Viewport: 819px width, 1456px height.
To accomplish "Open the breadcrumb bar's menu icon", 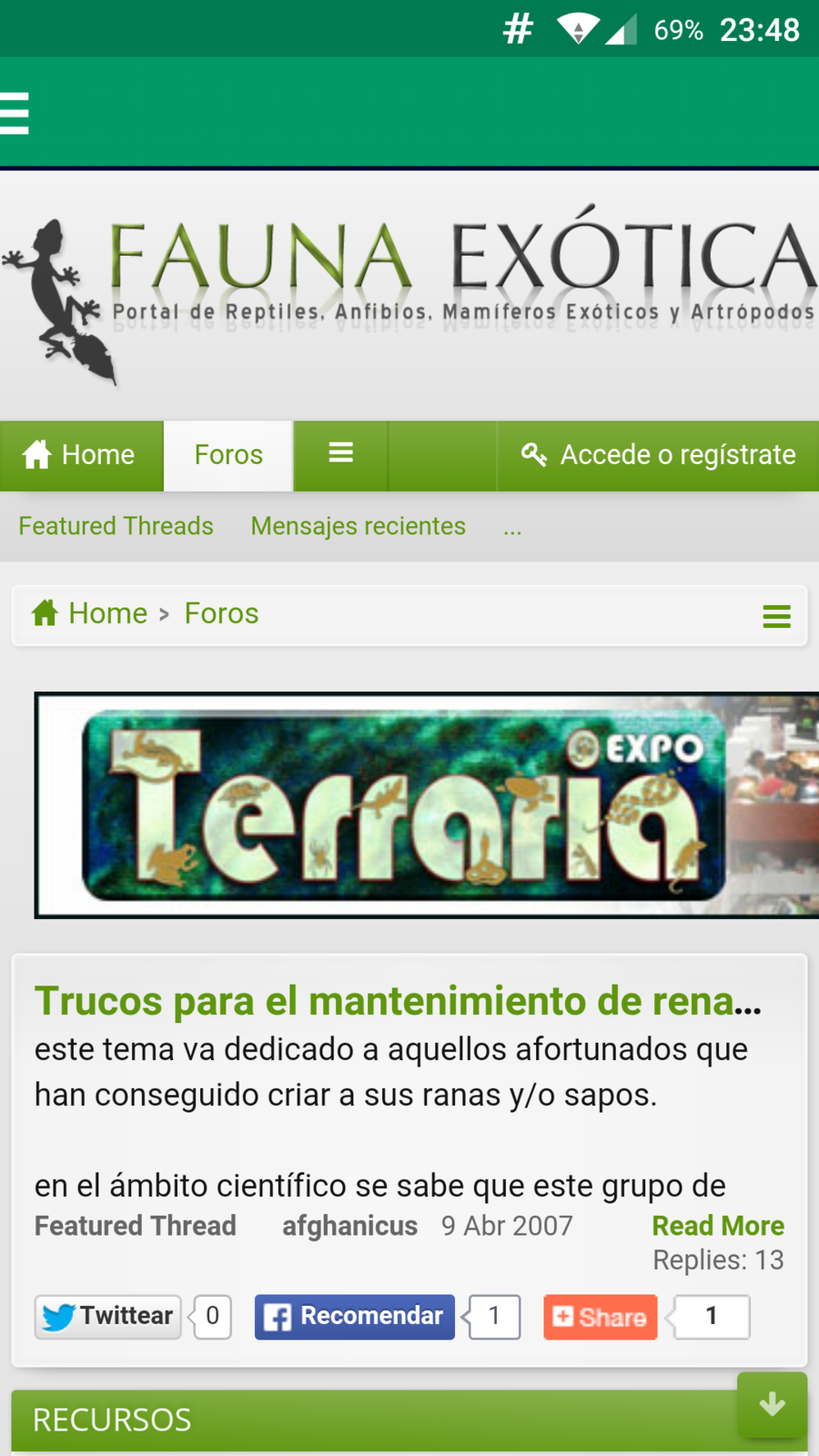I will pos(776,616).
